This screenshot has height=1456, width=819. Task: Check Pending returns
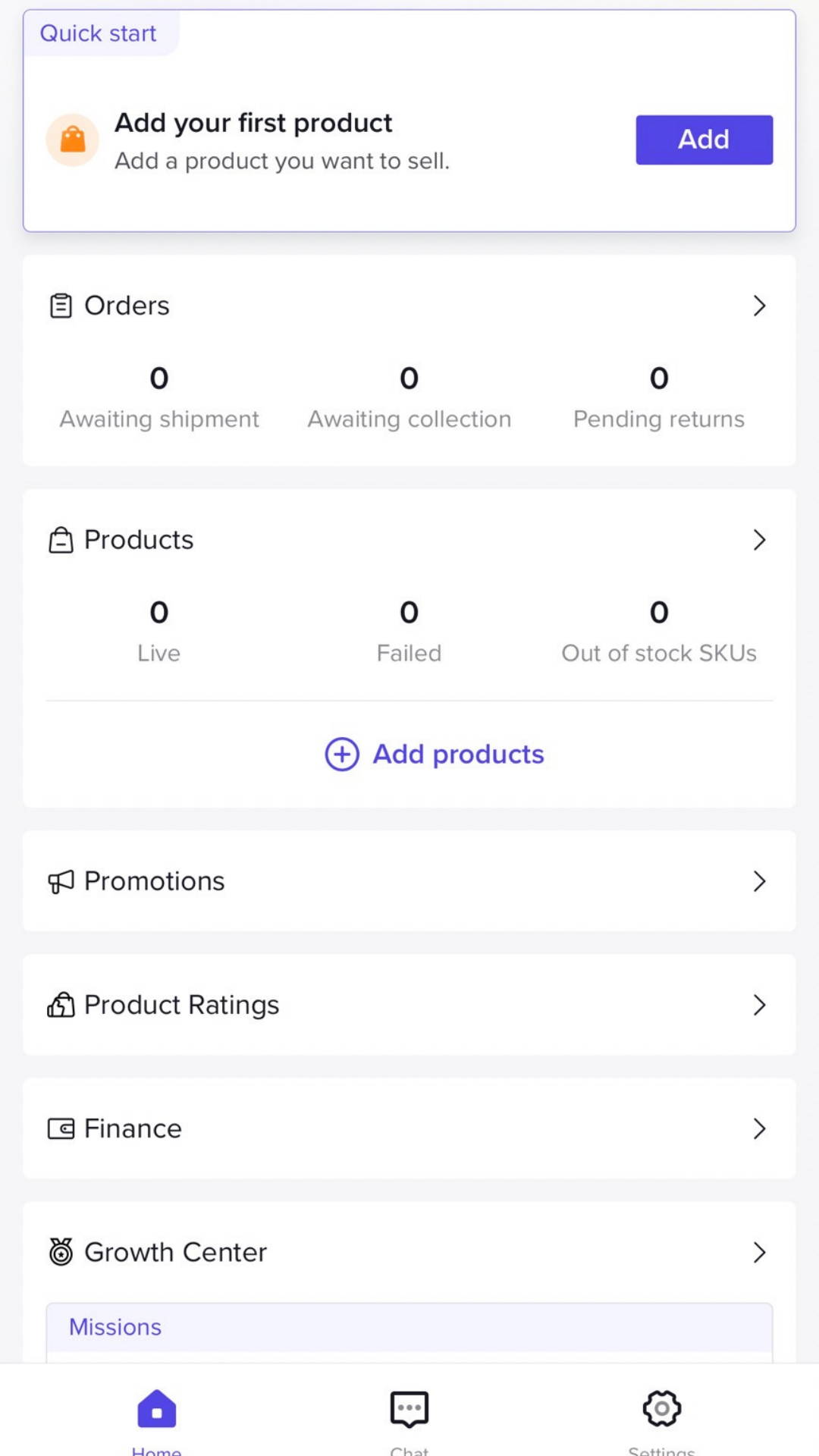pos(658,397)
